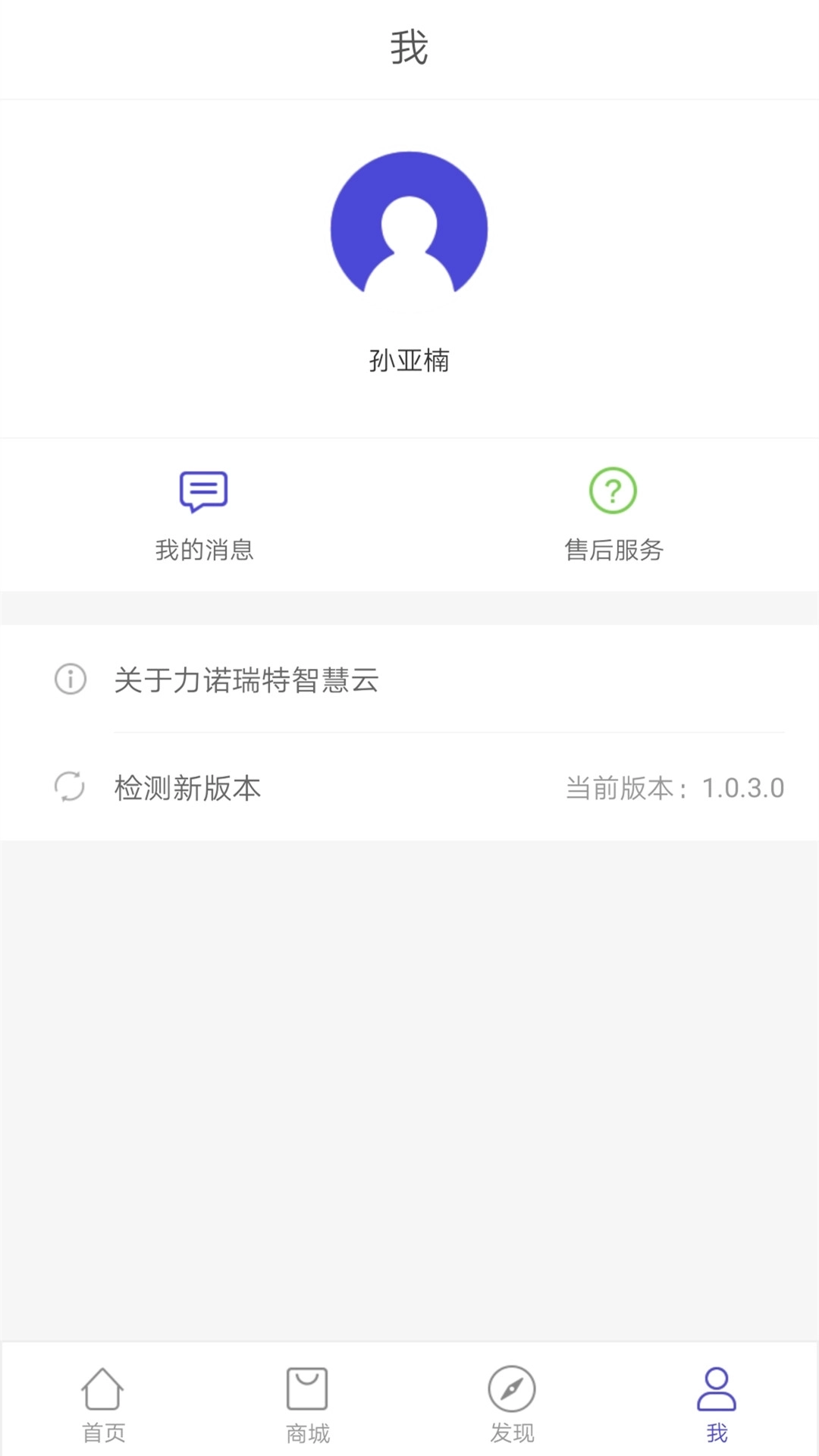
Task: Open the 商城 shopping bag icon
Action: (x=306, y=1399)
